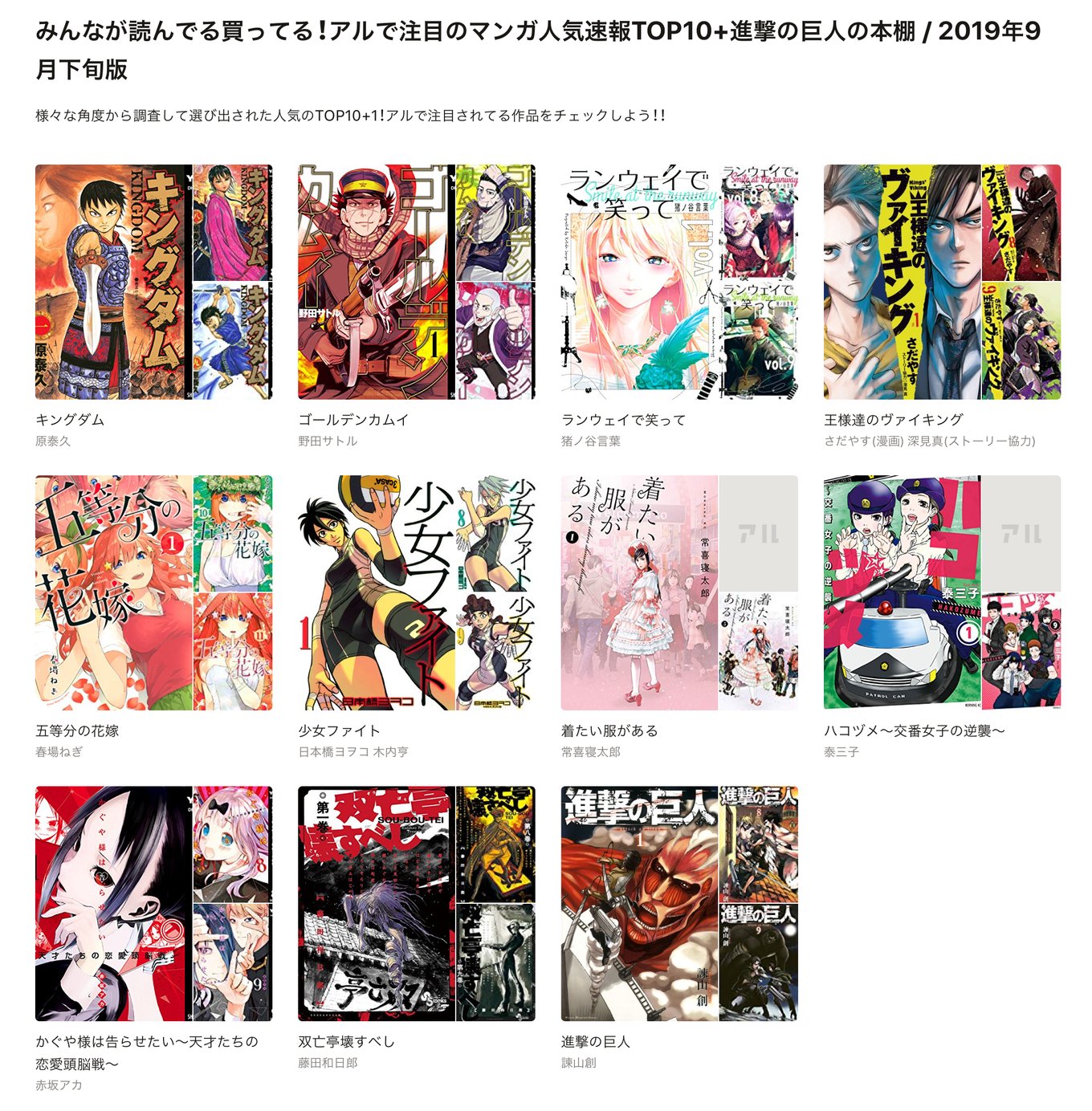Open the 少女ファイト manga card
Screen dimensions: 1092x1111
[x=416, y=592]
